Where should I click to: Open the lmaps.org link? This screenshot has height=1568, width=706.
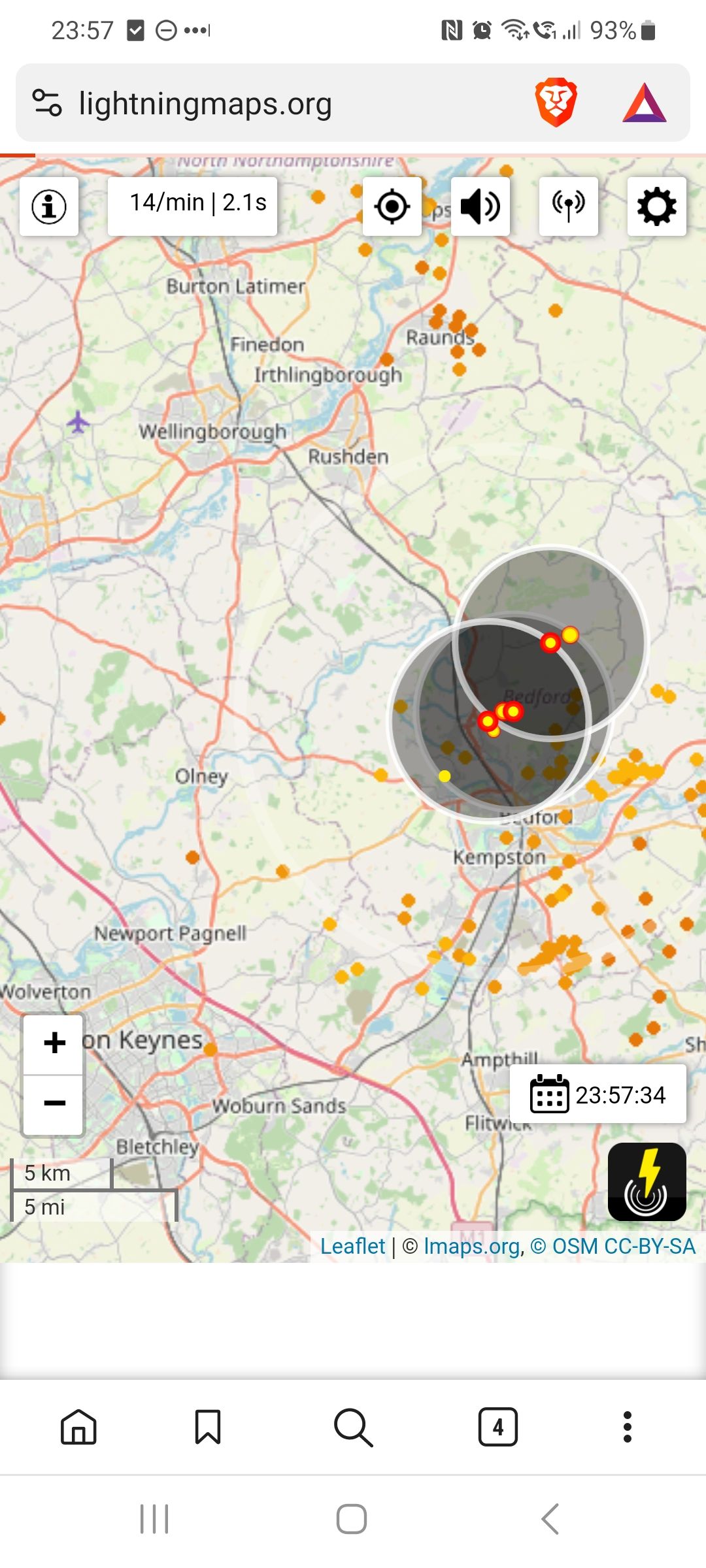click(472, 1246)
